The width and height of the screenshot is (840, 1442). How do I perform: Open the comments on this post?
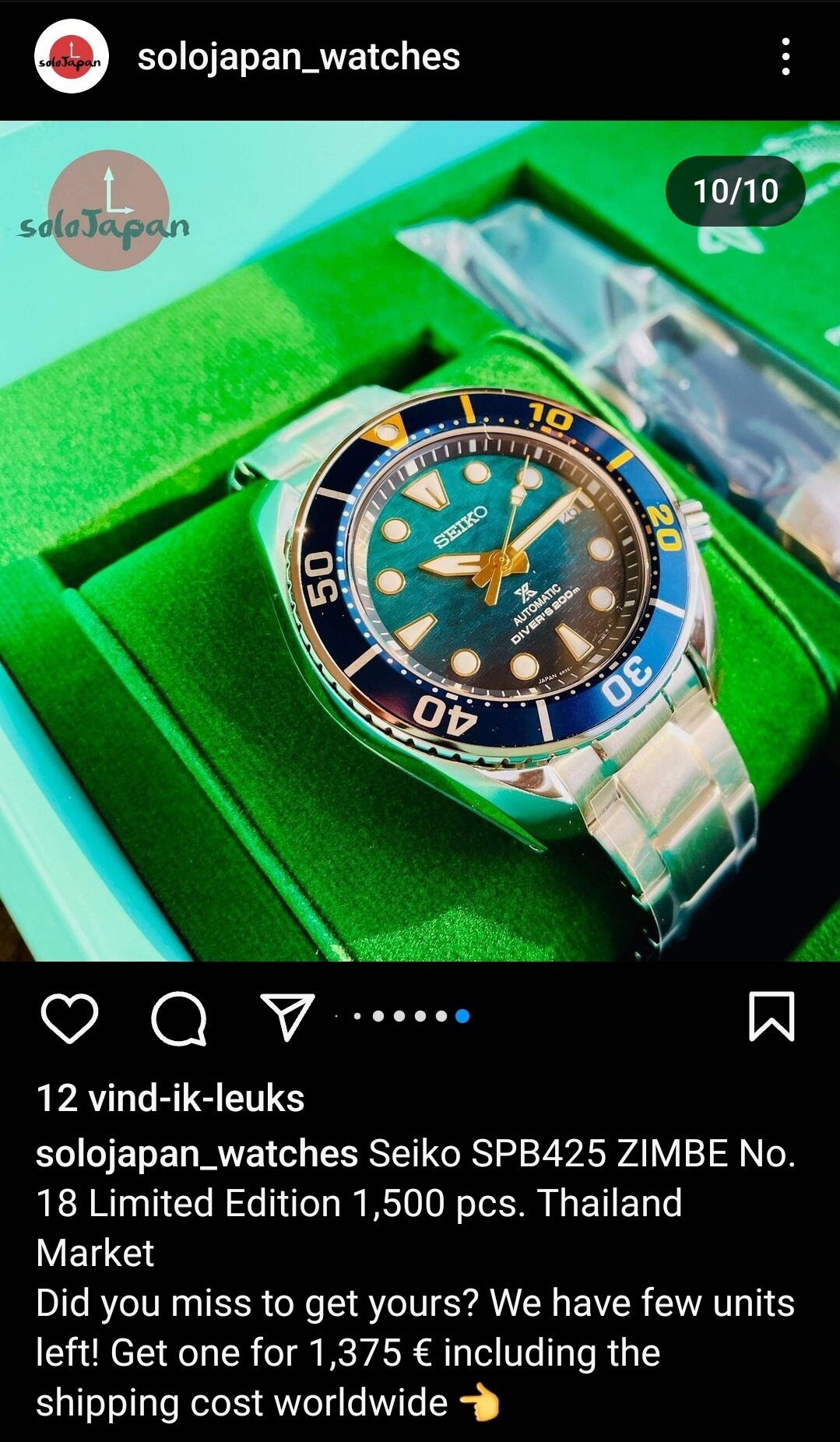[x=179, y=1017]
